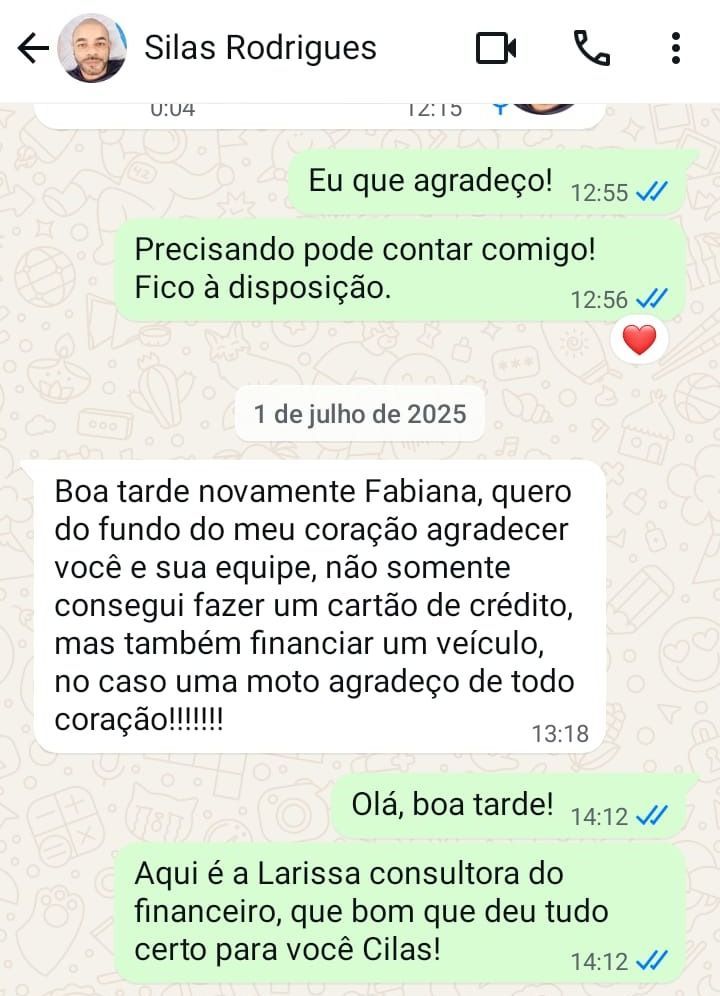View contact info for Silas Rodrigues

261,48
